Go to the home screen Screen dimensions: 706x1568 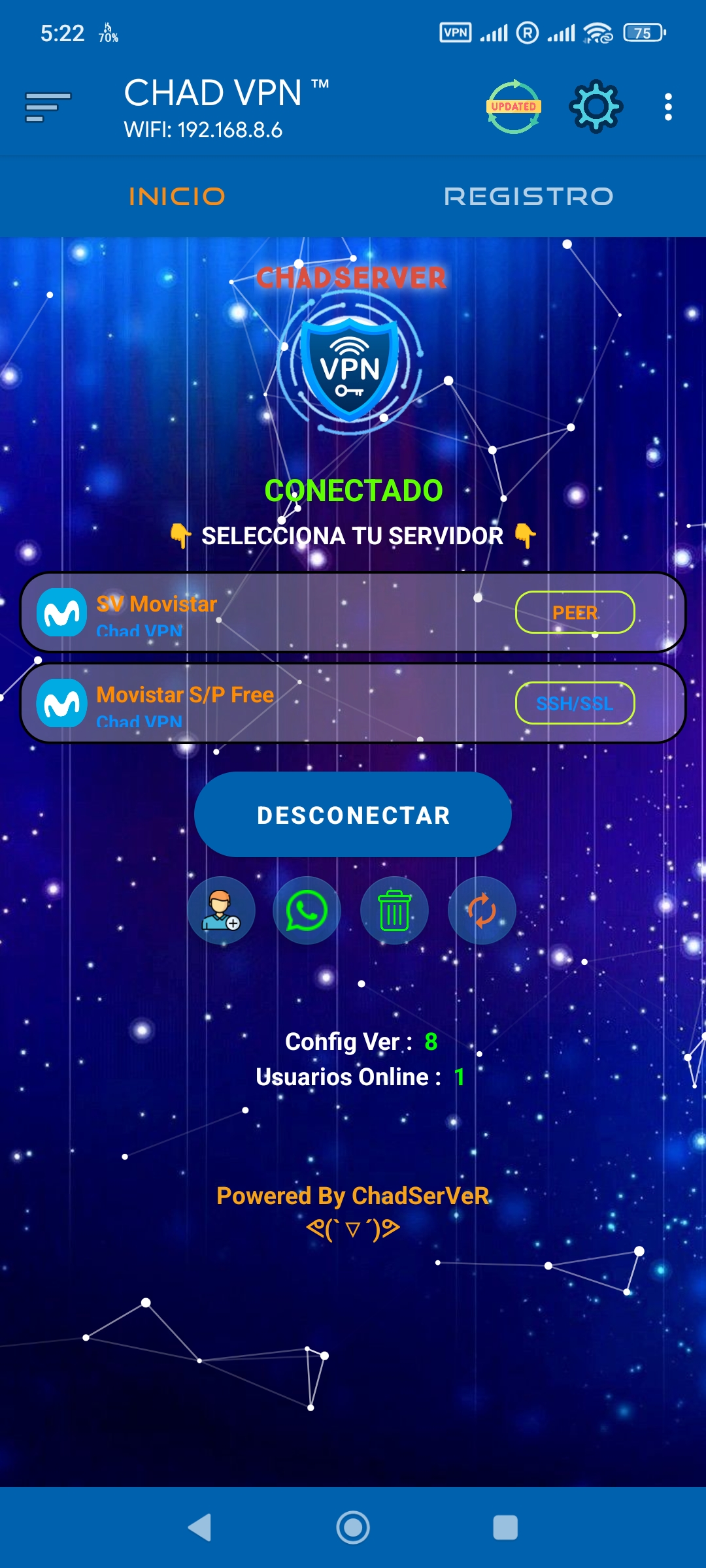click(353, 1527)
